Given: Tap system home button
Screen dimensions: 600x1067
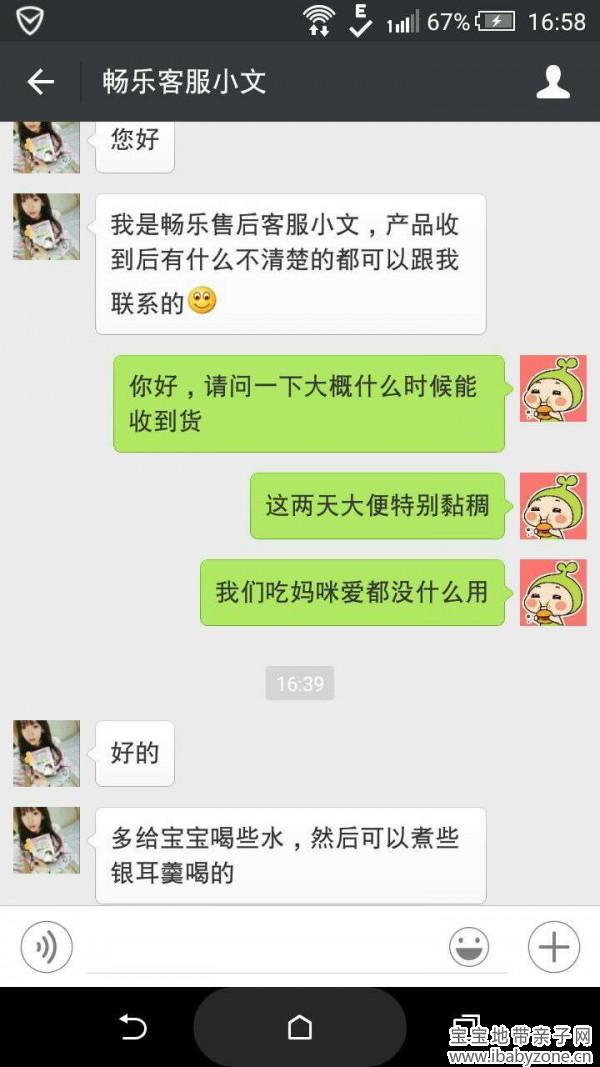Looking at the screenshot, I should pos(299,1027).
